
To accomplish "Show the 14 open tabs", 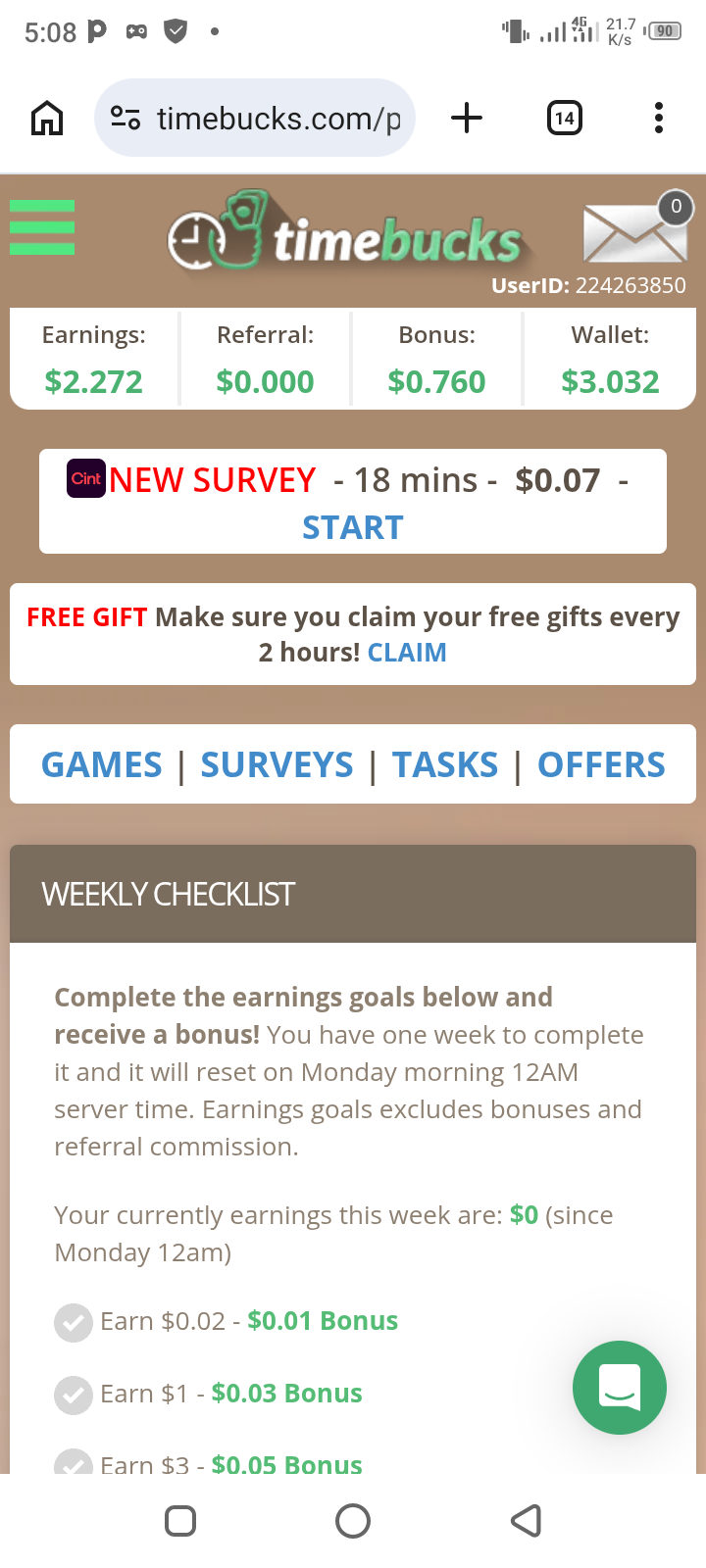I will point(564,119).
